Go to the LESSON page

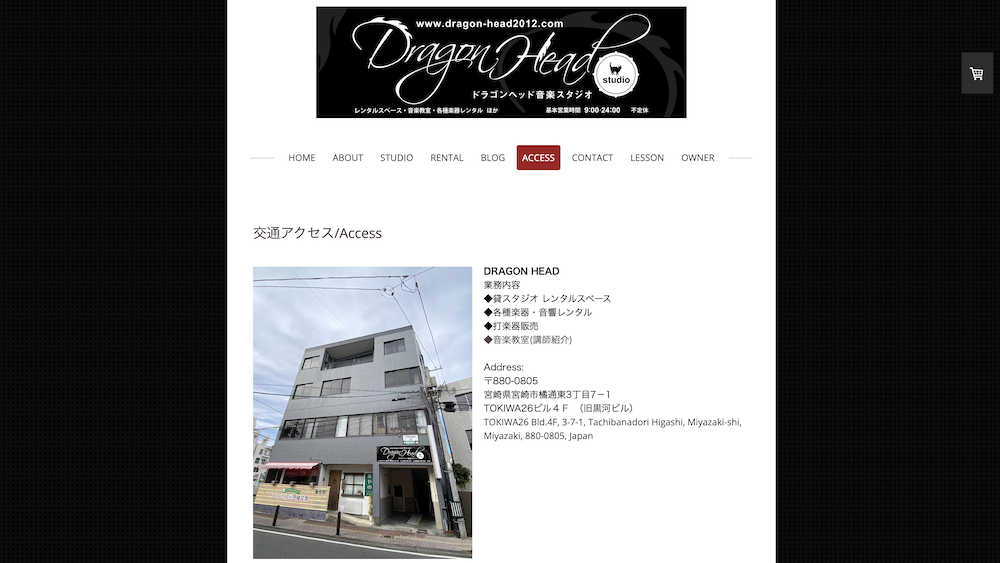(647, 158)
